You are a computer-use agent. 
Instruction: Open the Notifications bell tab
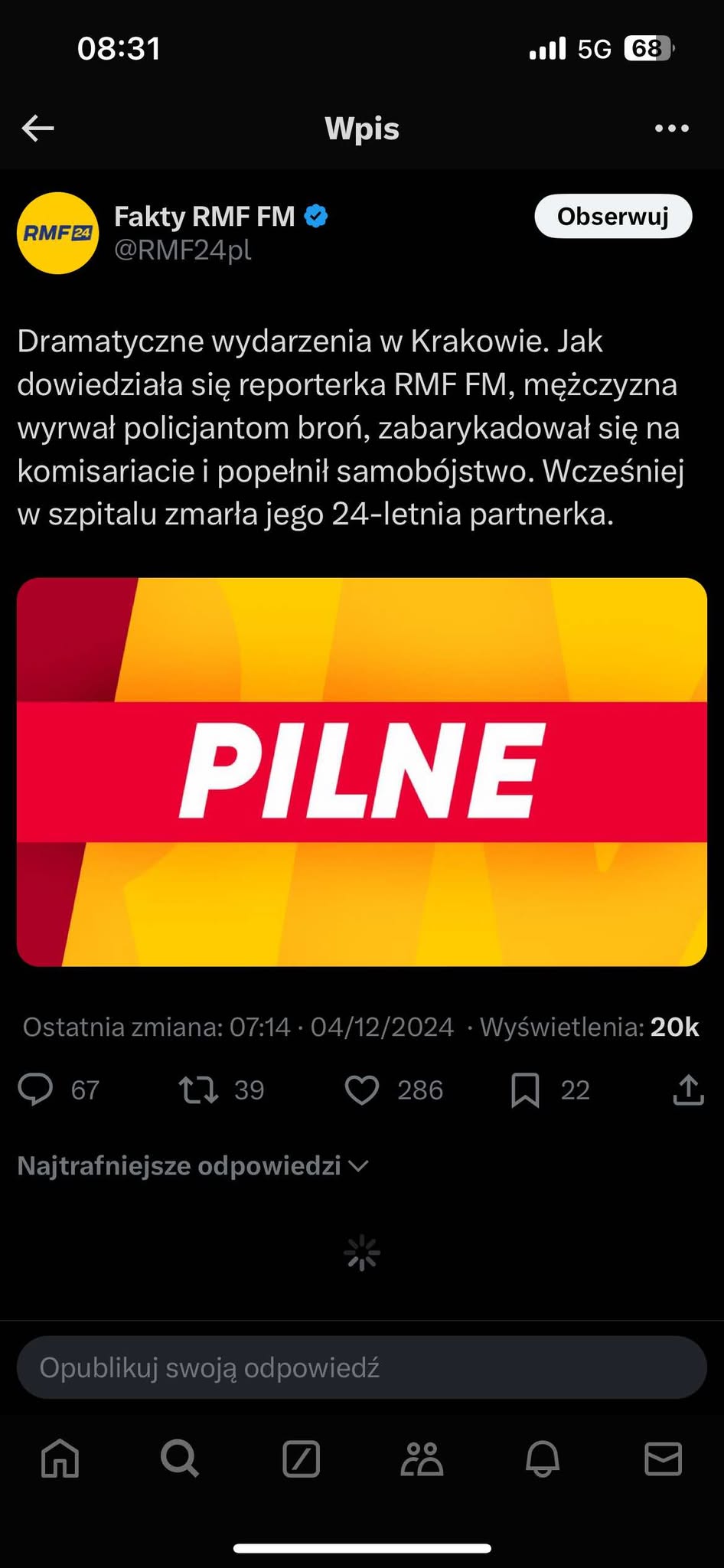(x=543, y=1459)
